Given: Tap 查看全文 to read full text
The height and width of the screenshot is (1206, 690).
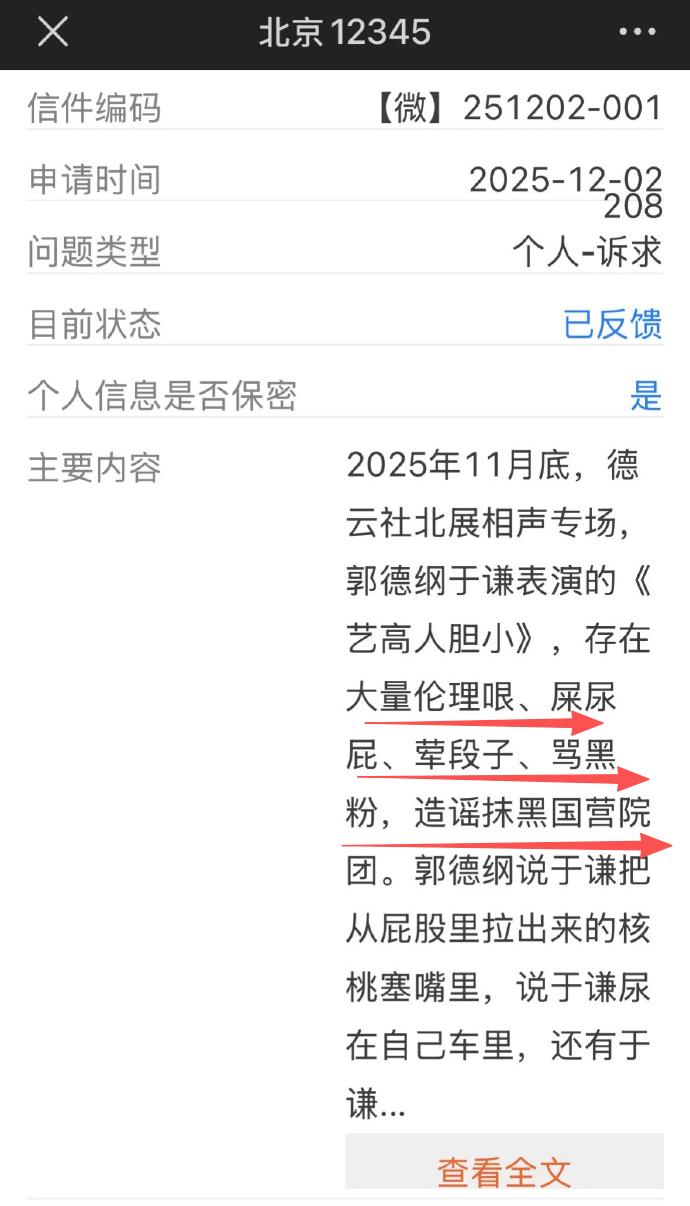Looking at the screenshot, I should tap(504, 1172).
